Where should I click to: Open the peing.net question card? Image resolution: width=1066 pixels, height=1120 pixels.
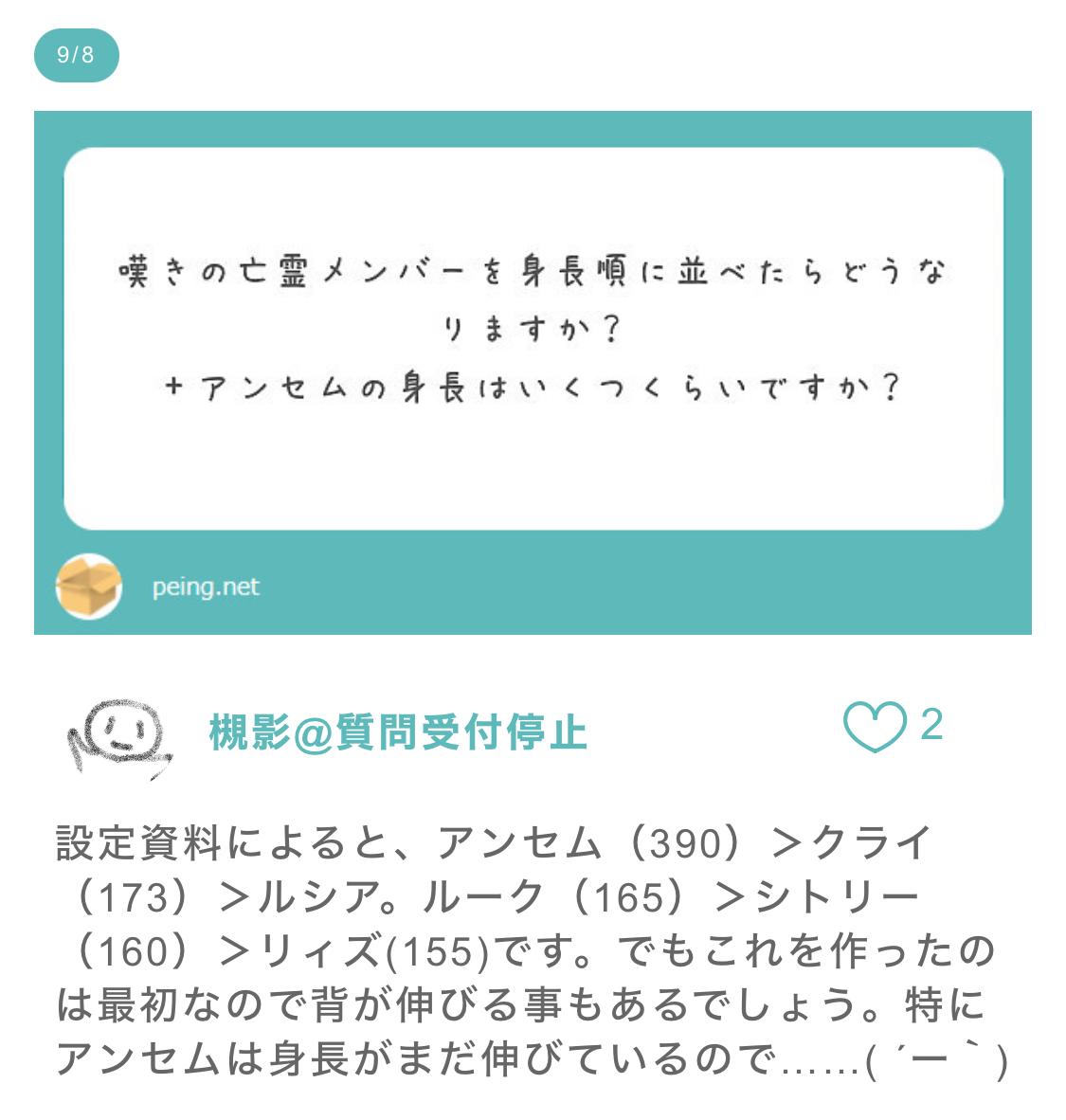(x=533, y=372)
